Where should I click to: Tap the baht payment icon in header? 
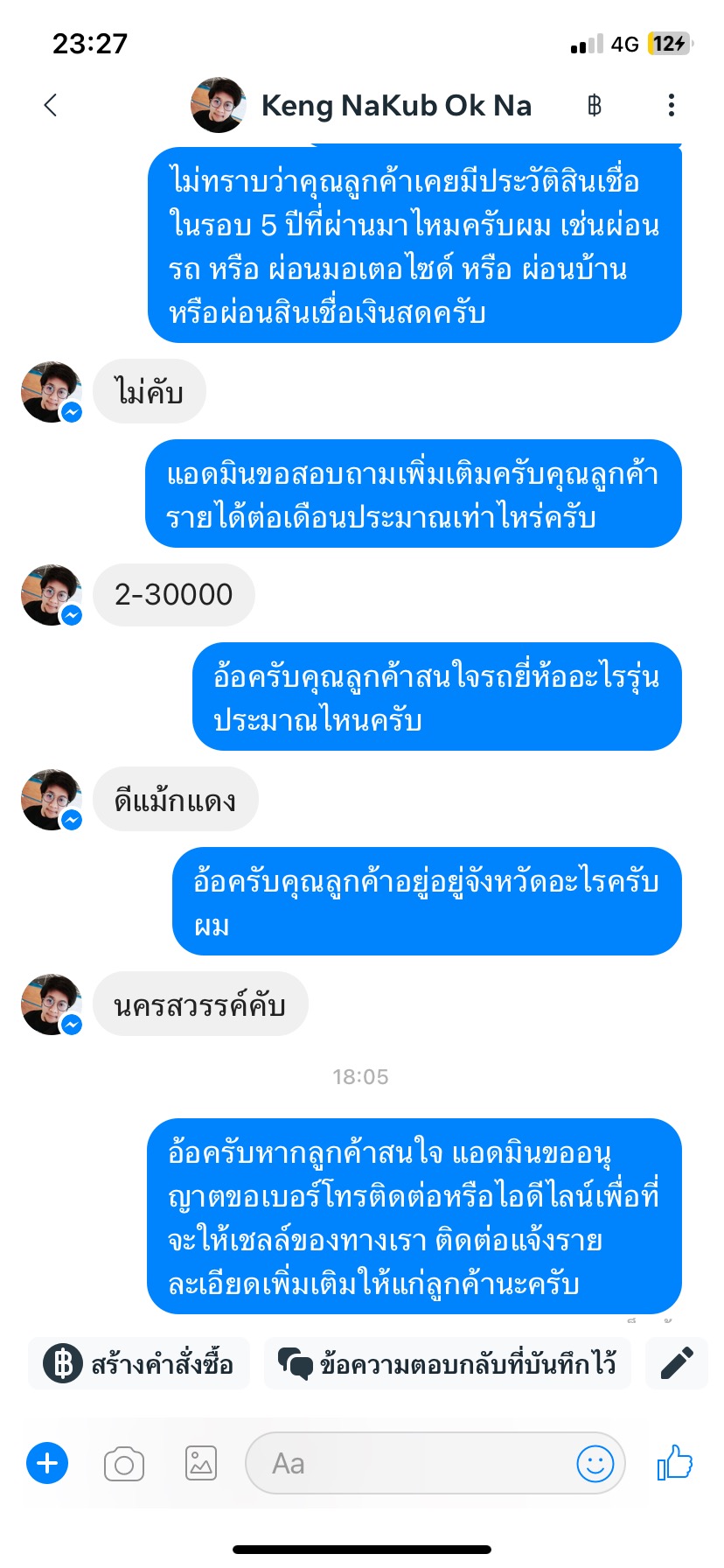[595, 106]
